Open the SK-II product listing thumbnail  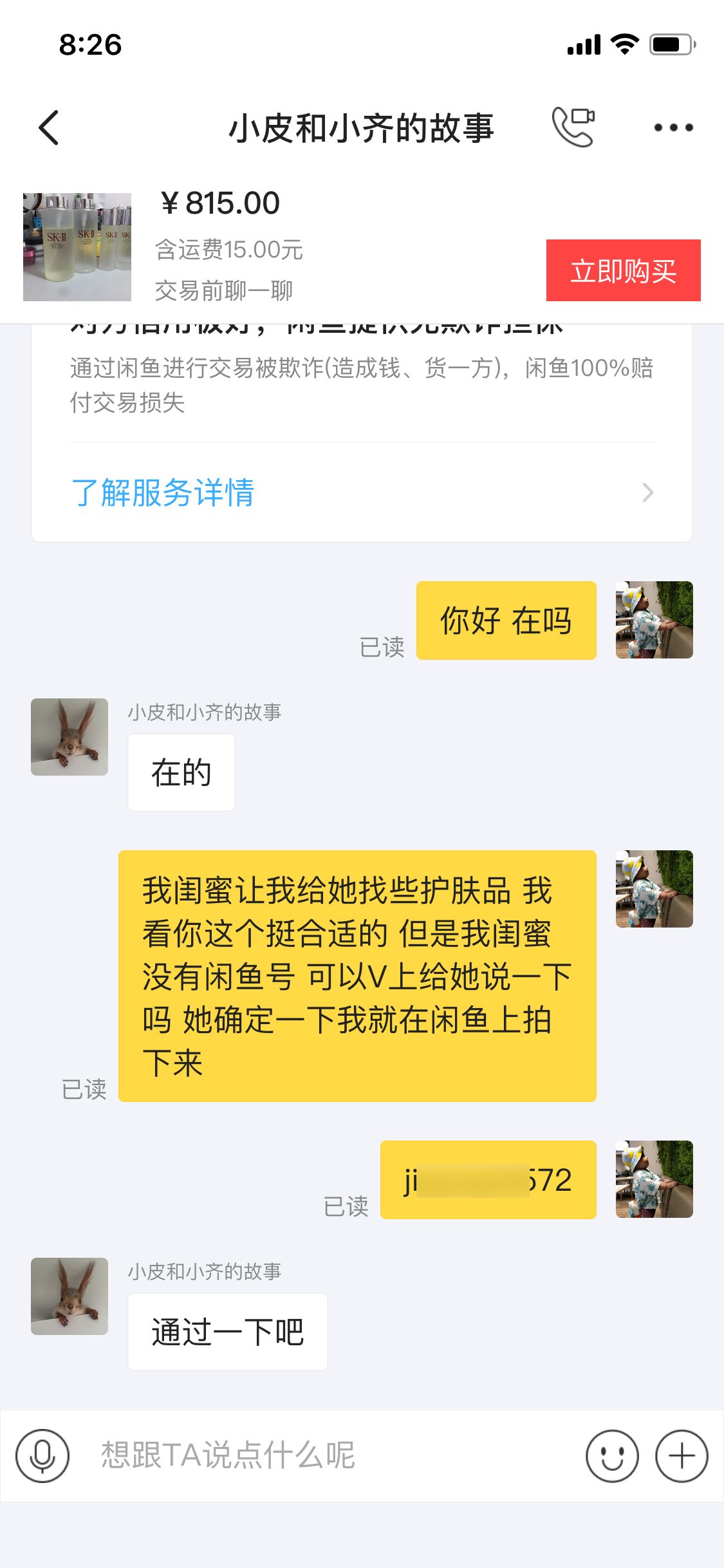77,247
